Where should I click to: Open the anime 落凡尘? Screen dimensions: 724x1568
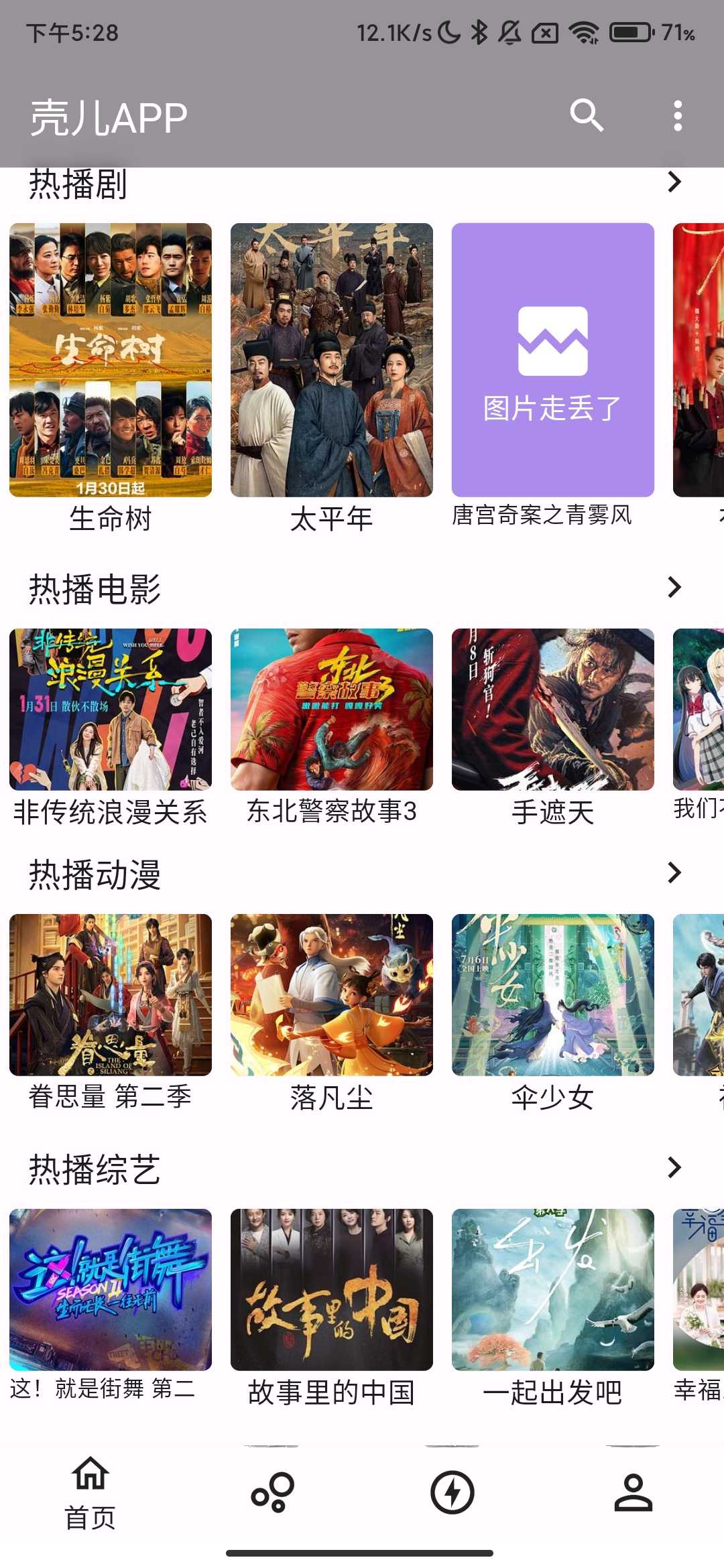[x=332, y=995]
